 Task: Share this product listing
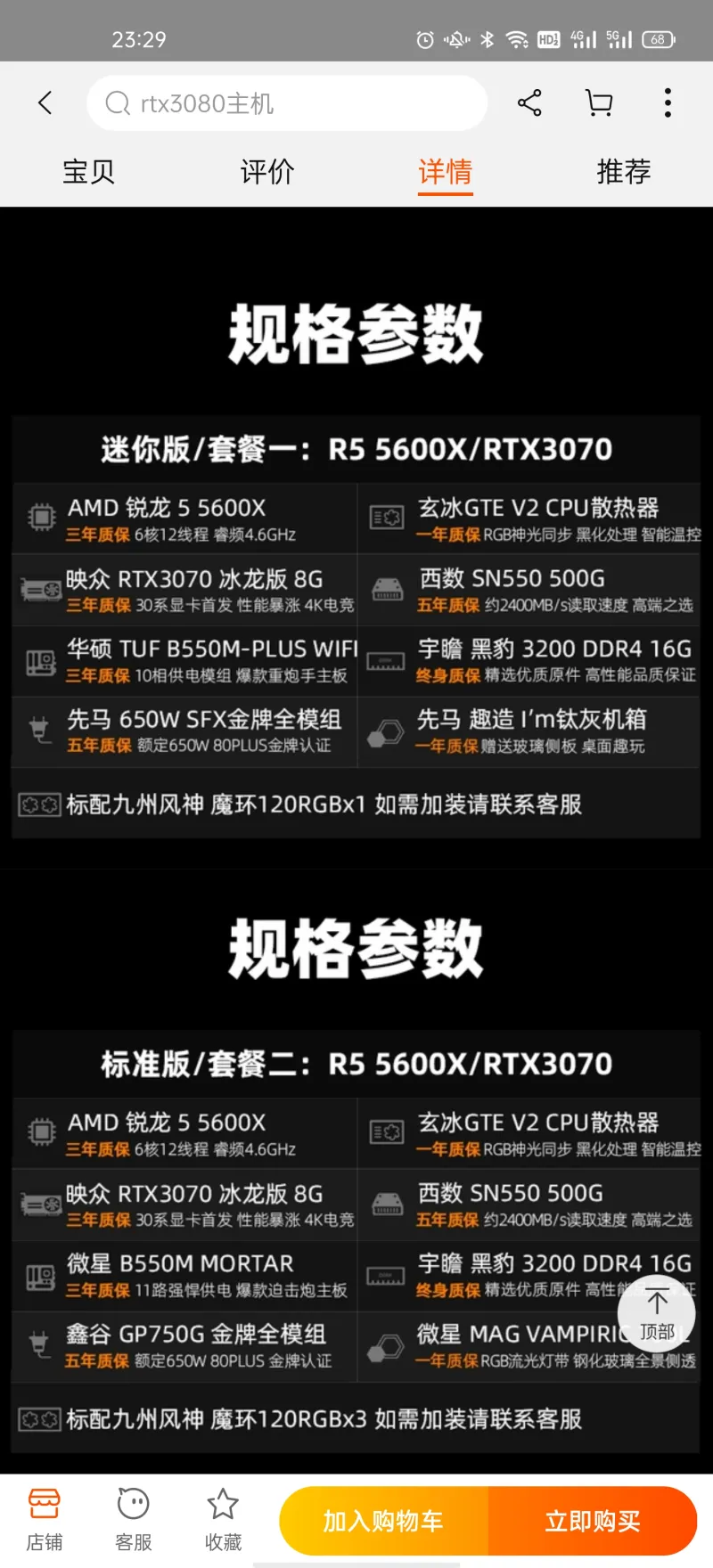pos(529,103)
